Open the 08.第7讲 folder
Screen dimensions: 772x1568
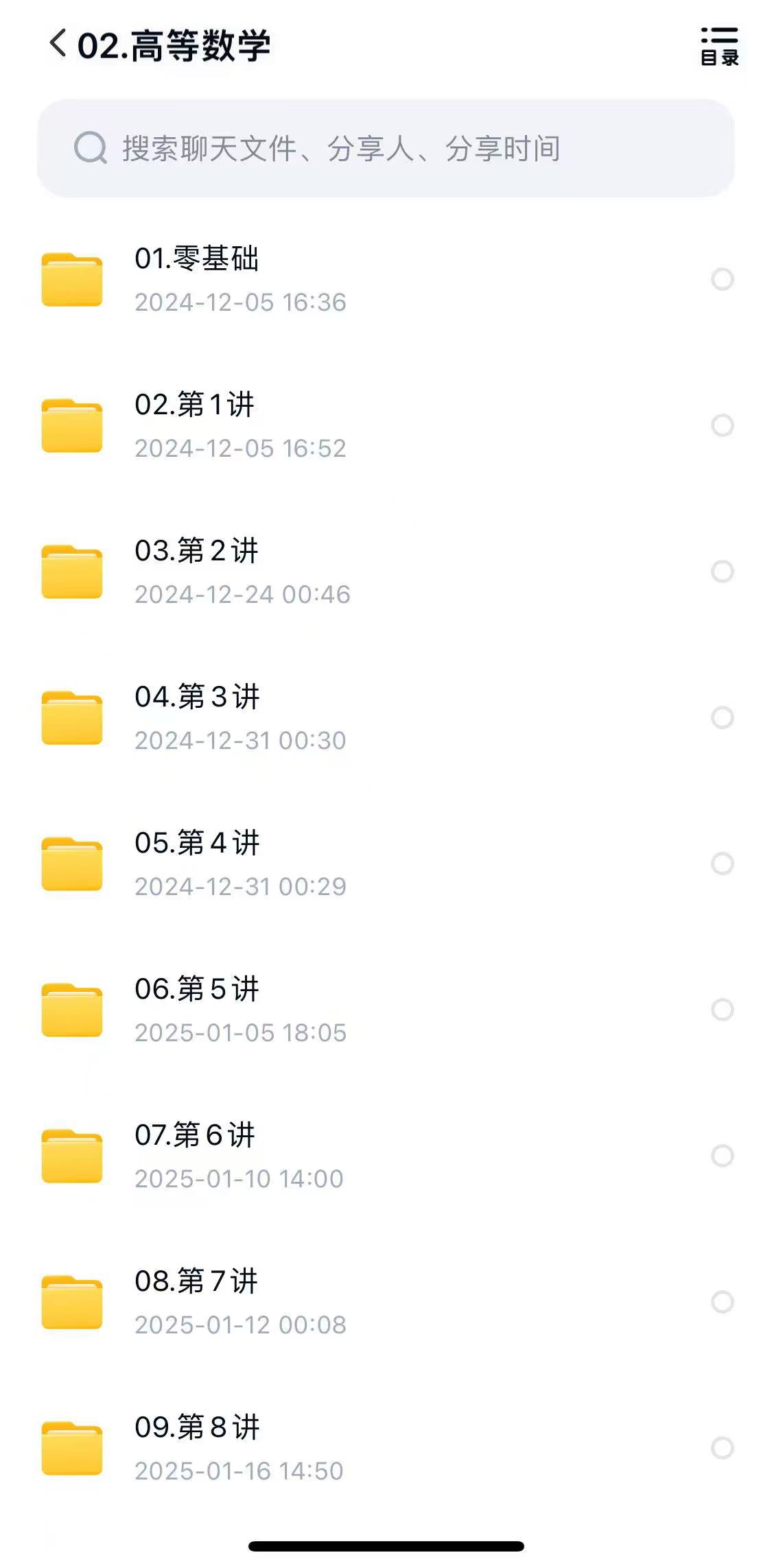196,1282
